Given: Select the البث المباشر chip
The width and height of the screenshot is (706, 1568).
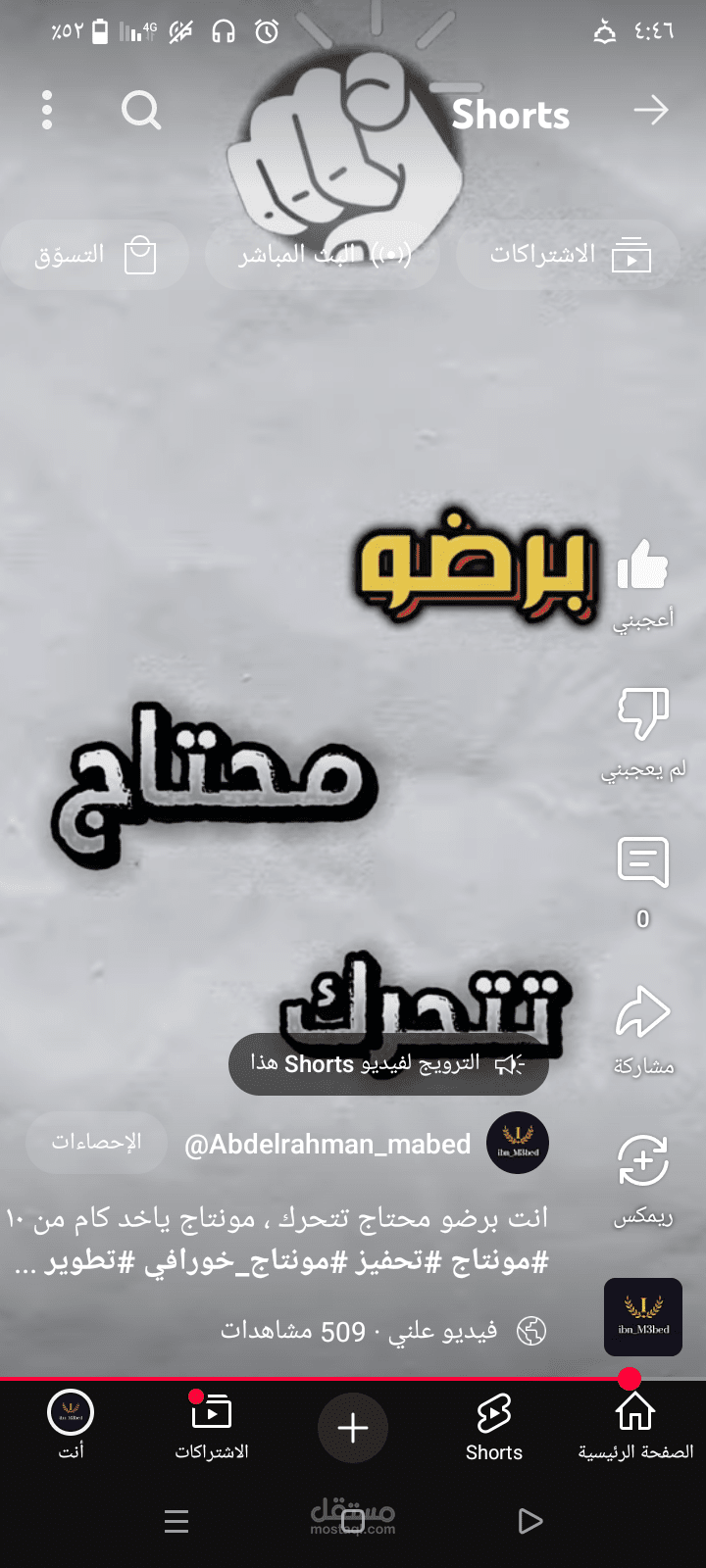Looking at the screenshot, I should [x=323, y=255].
